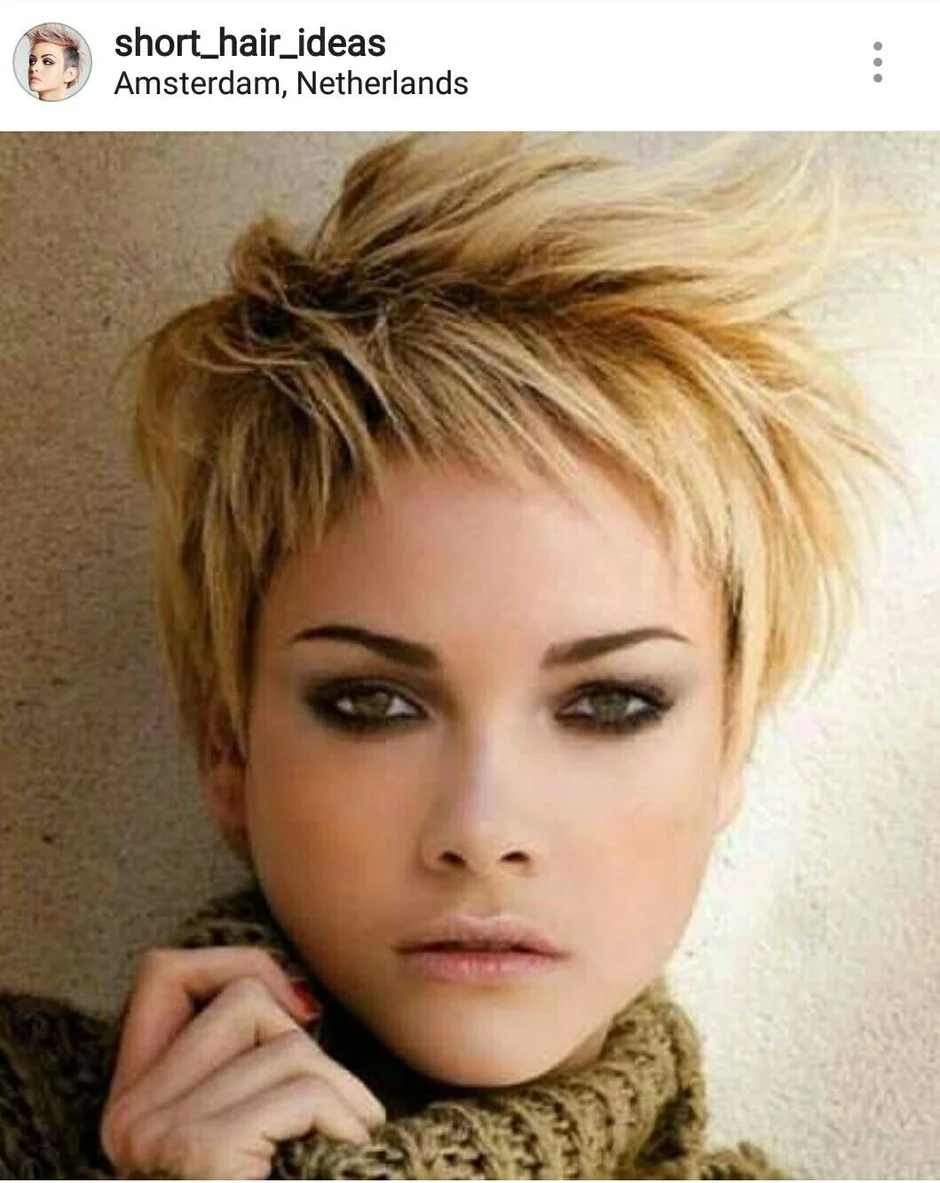Open the Amsterdam, Netherlands location tag
The width and height of the screenshot is (940, 1183).
coord(291,84)
